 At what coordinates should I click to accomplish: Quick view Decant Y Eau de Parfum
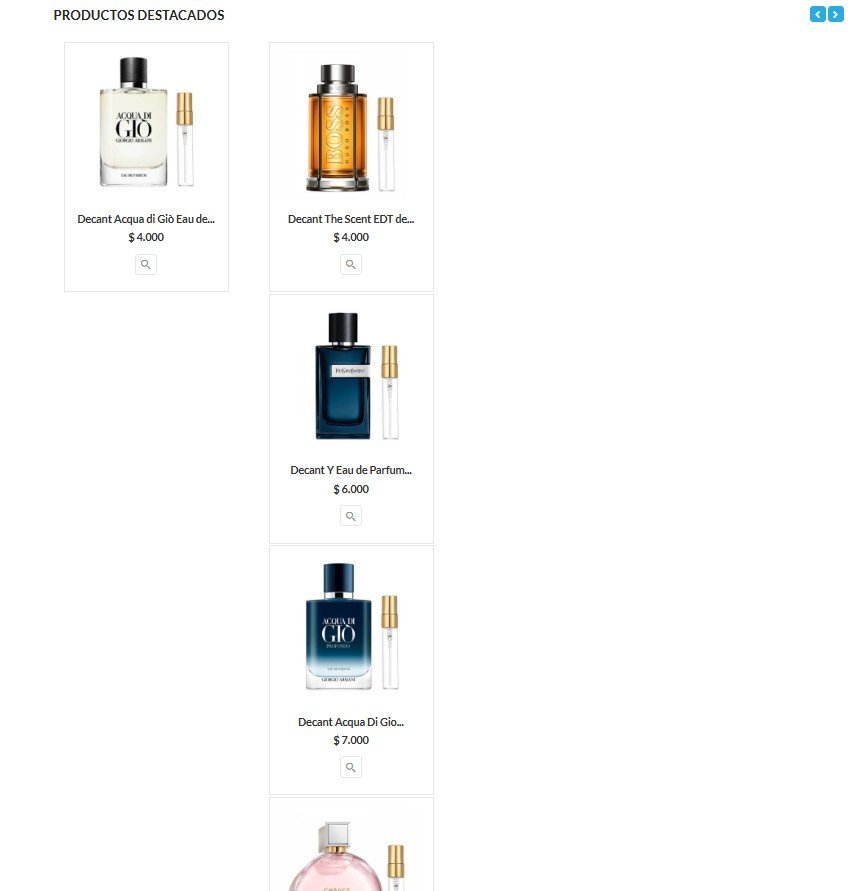pos(351,516)
